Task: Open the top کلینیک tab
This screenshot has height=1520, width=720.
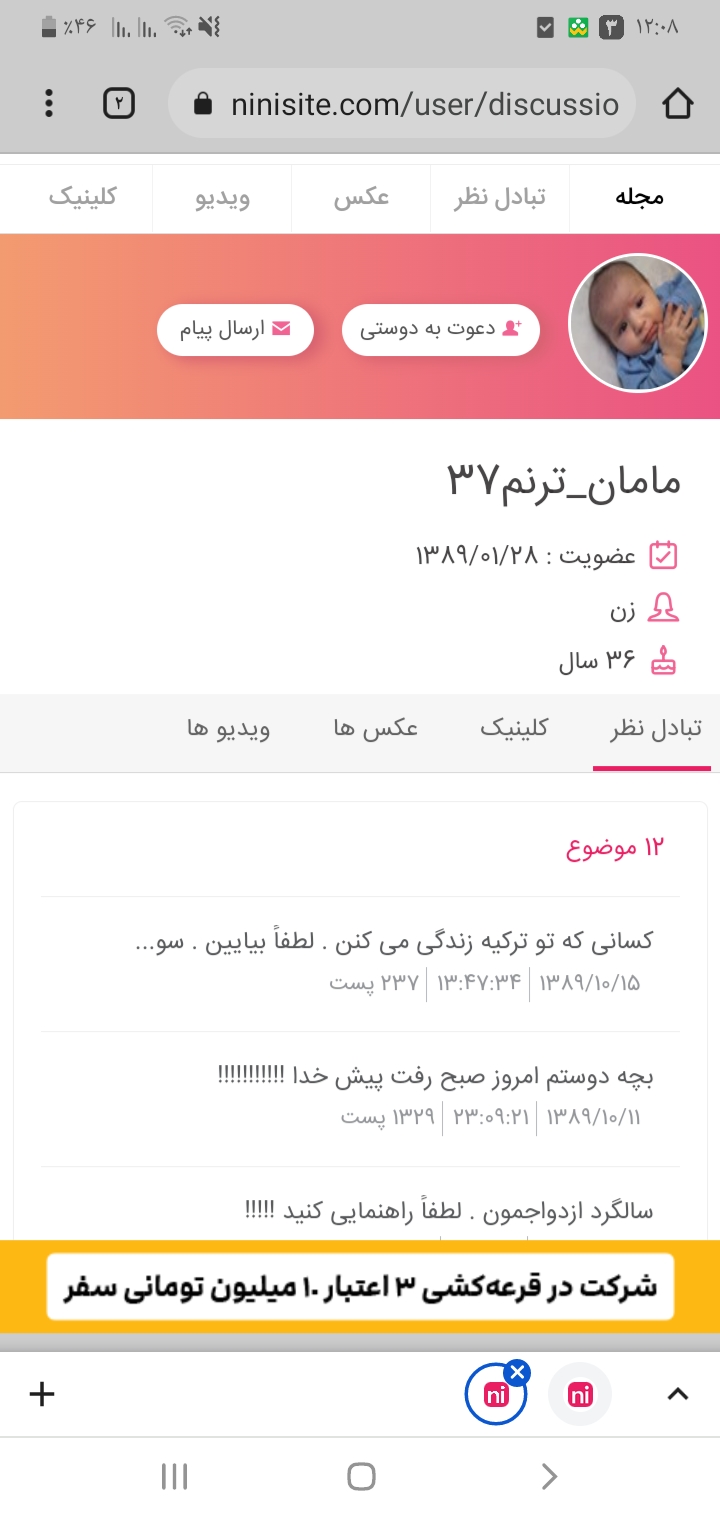Action: tap(82, 197)
